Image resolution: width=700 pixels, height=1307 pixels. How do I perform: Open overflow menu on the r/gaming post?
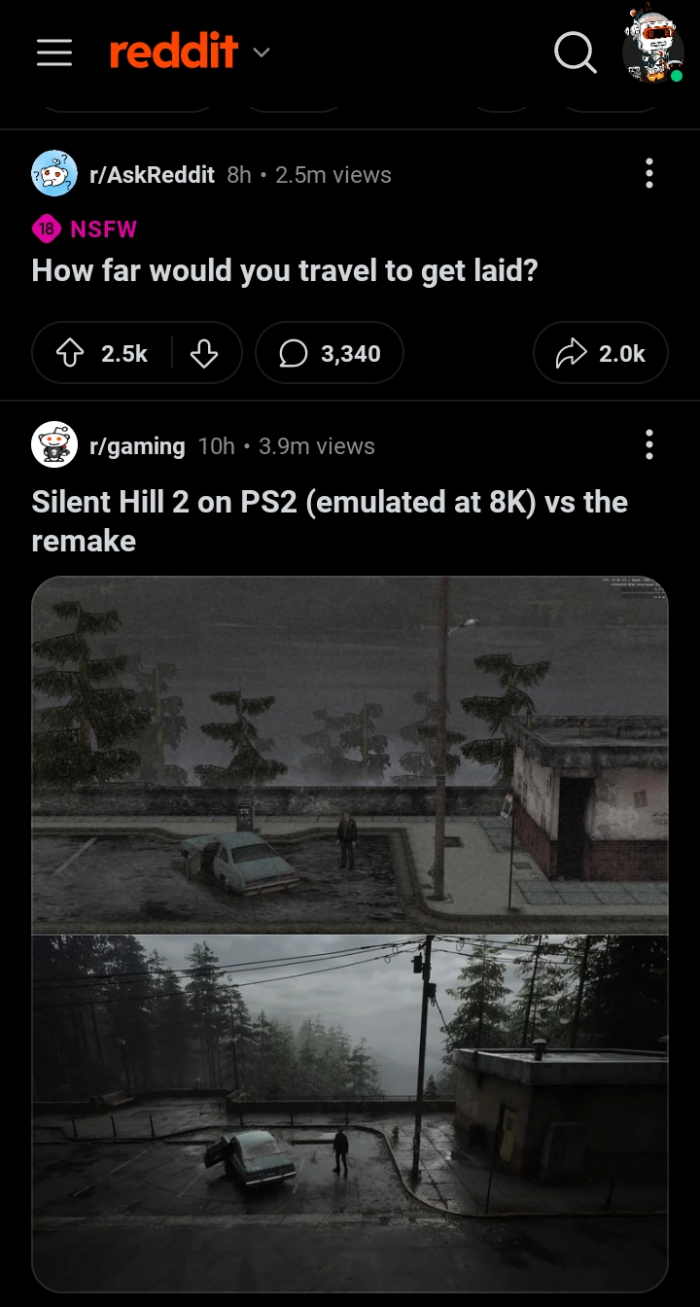coord(649,445)
